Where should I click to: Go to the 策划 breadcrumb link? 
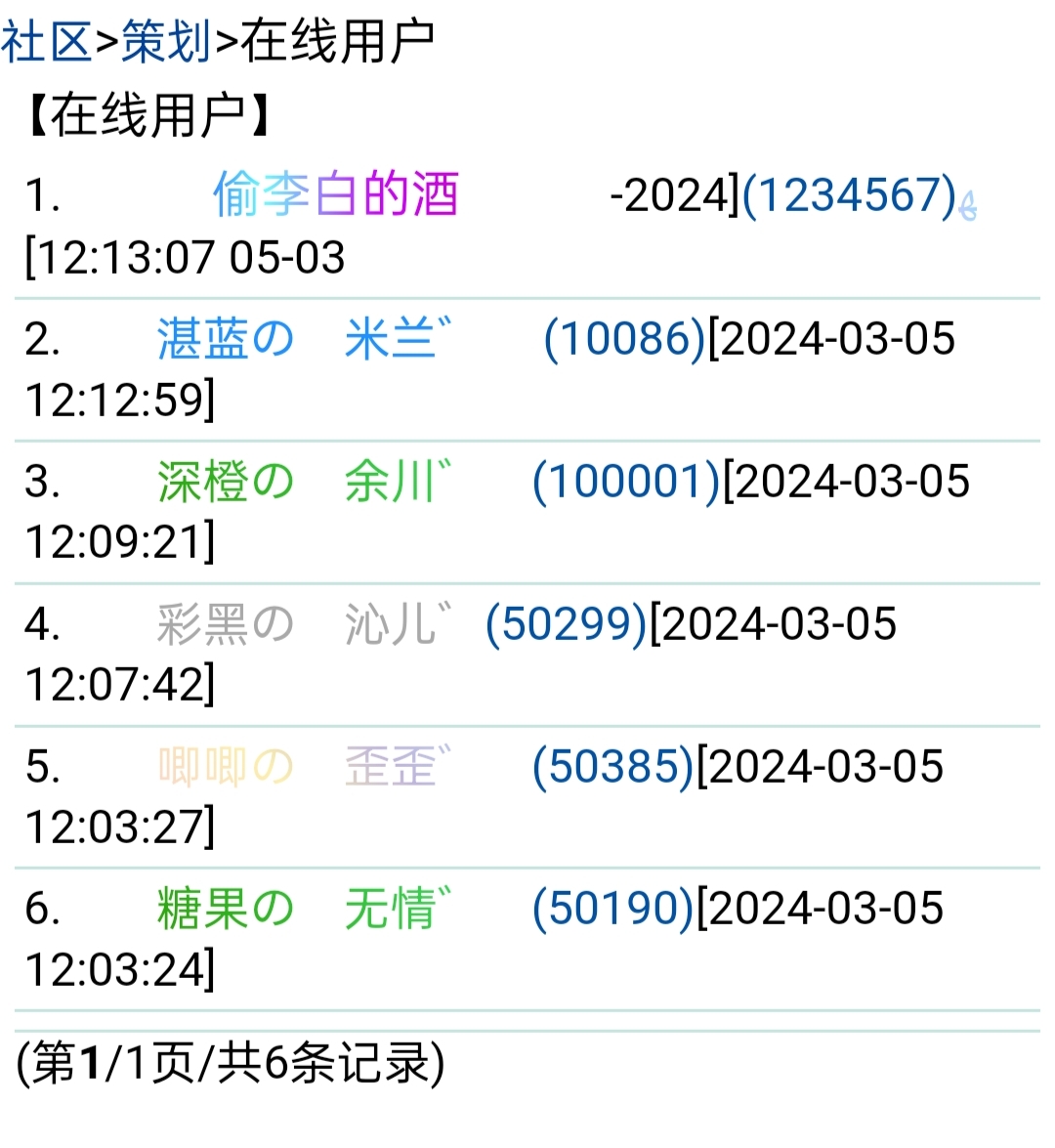point(166,42)
